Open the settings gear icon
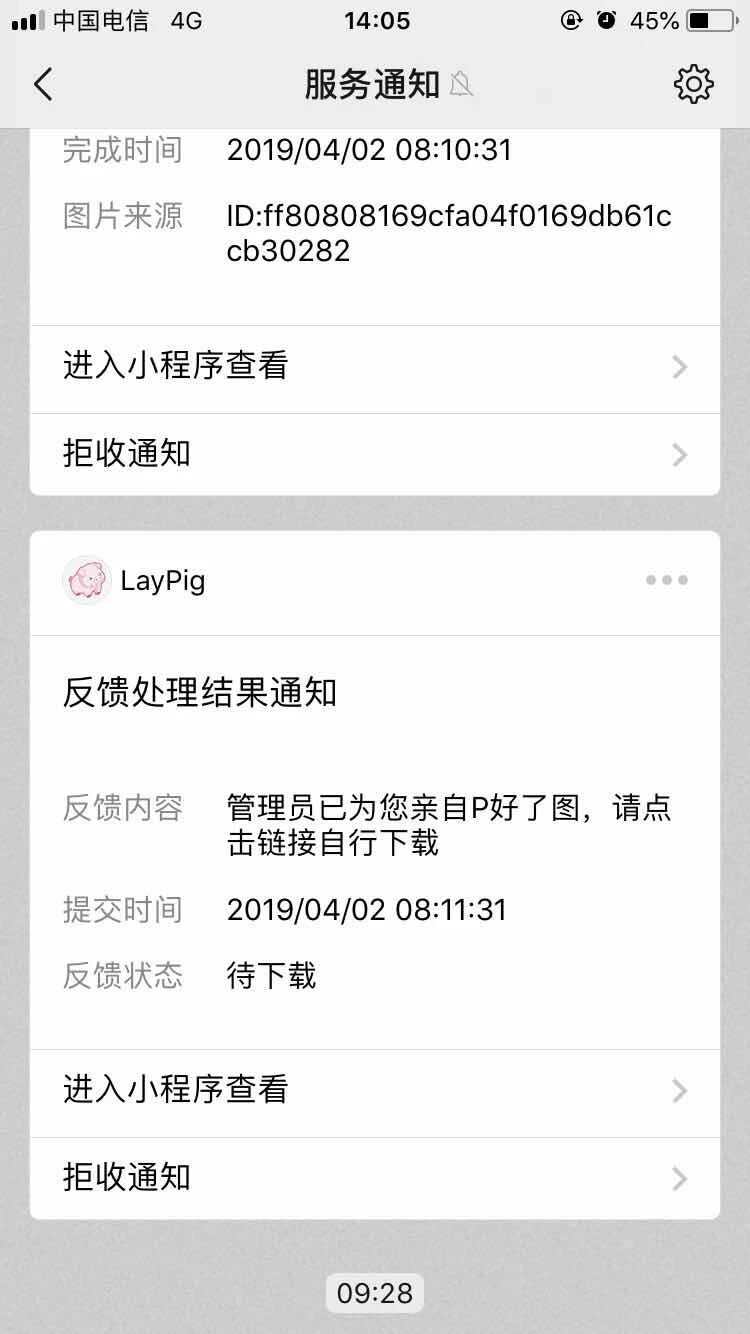This screenshot has height=1334, width=750. (693, 85)
